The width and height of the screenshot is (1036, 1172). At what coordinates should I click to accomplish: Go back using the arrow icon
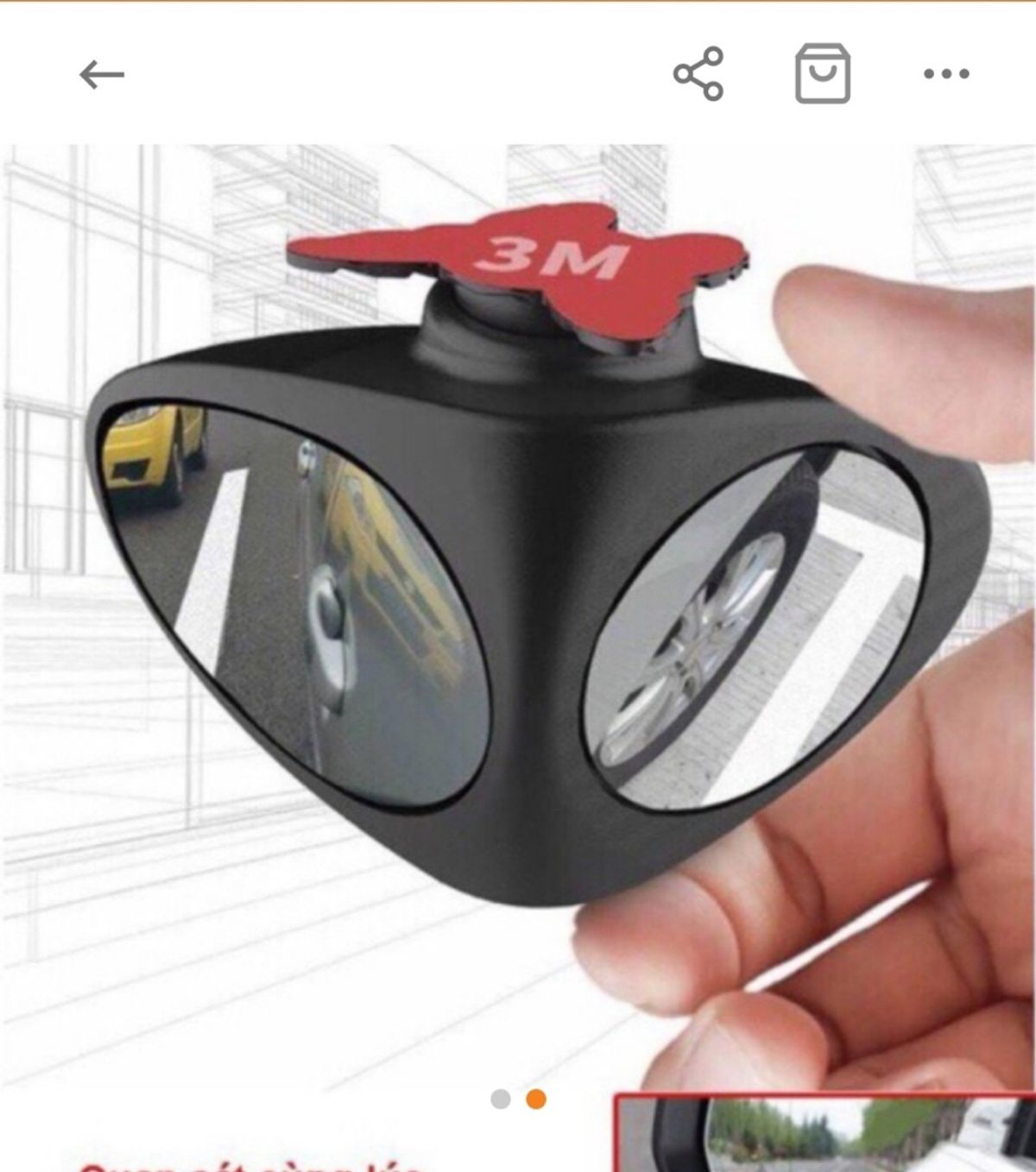[102, 75]
